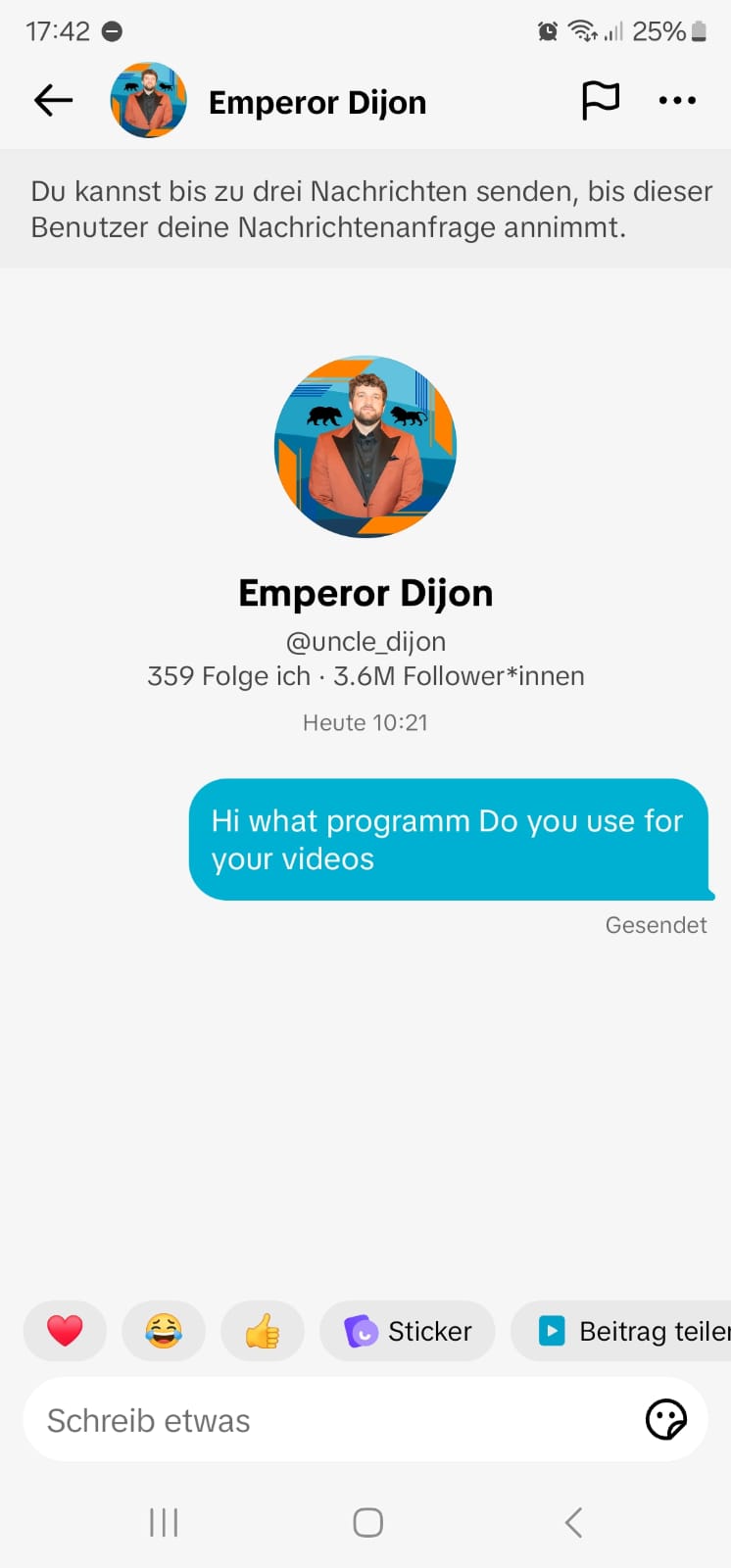Go back from the Emperor Dijon chat
The image size is (731, 1568).
[x=54, y=100]
